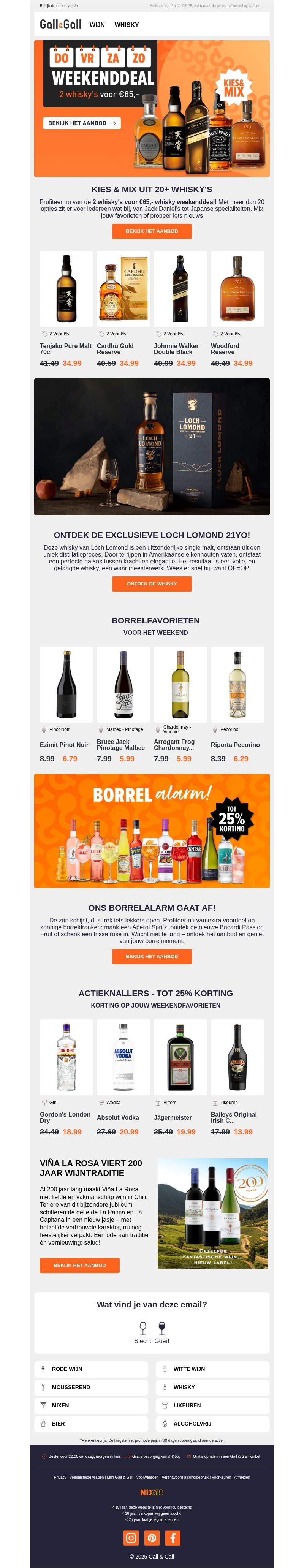
Task: Select WIJN in the header menu
Action: [x=97, y=25]
